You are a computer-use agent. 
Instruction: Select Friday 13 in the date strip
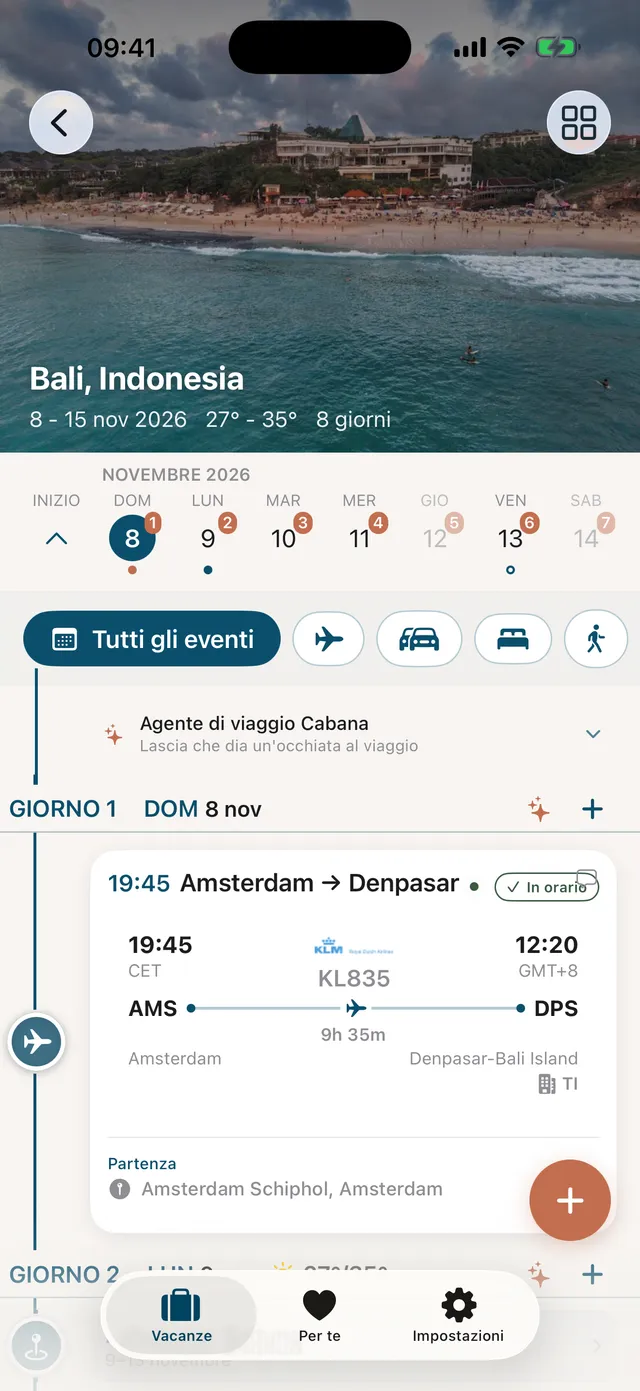(511, 536)
